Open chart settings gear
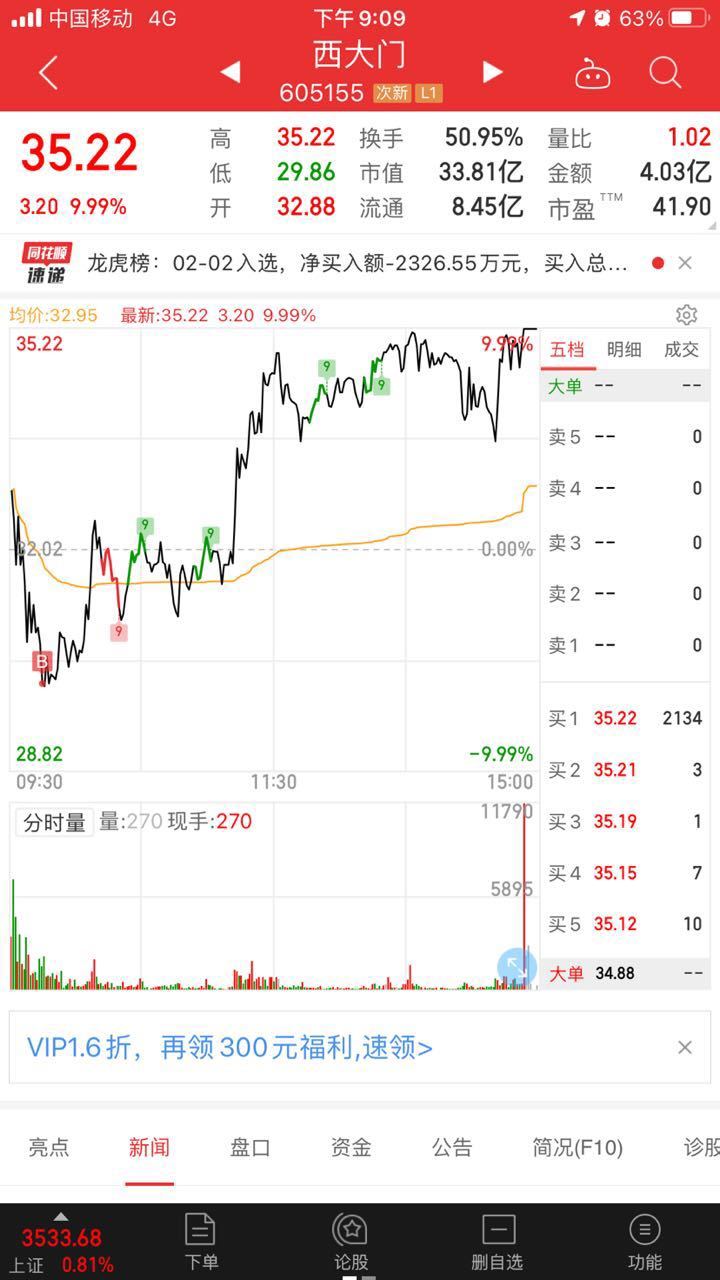This screenshot has width=720, height=1280. (x=686, y=315)
